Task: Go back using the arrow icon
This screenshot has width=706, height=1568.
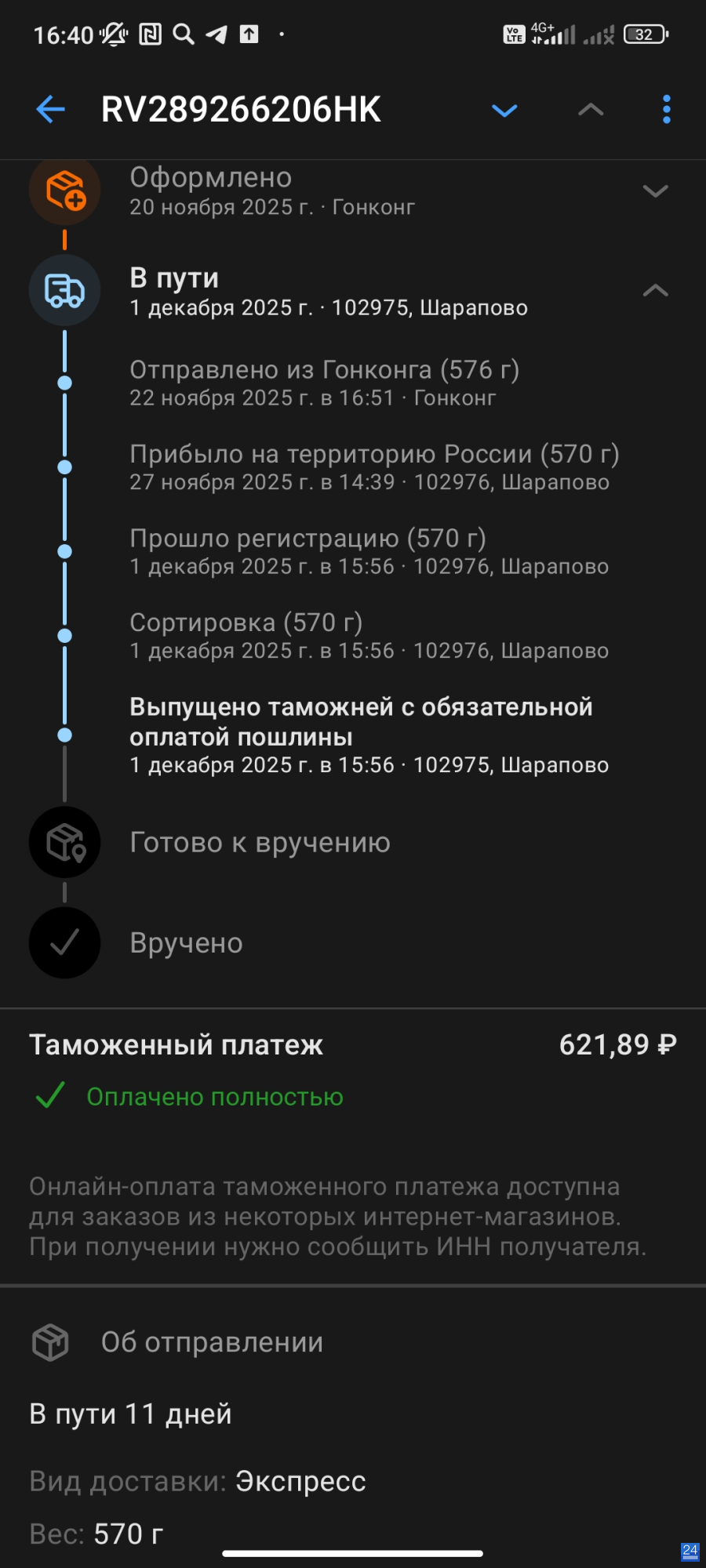Action: pos(51,110)
